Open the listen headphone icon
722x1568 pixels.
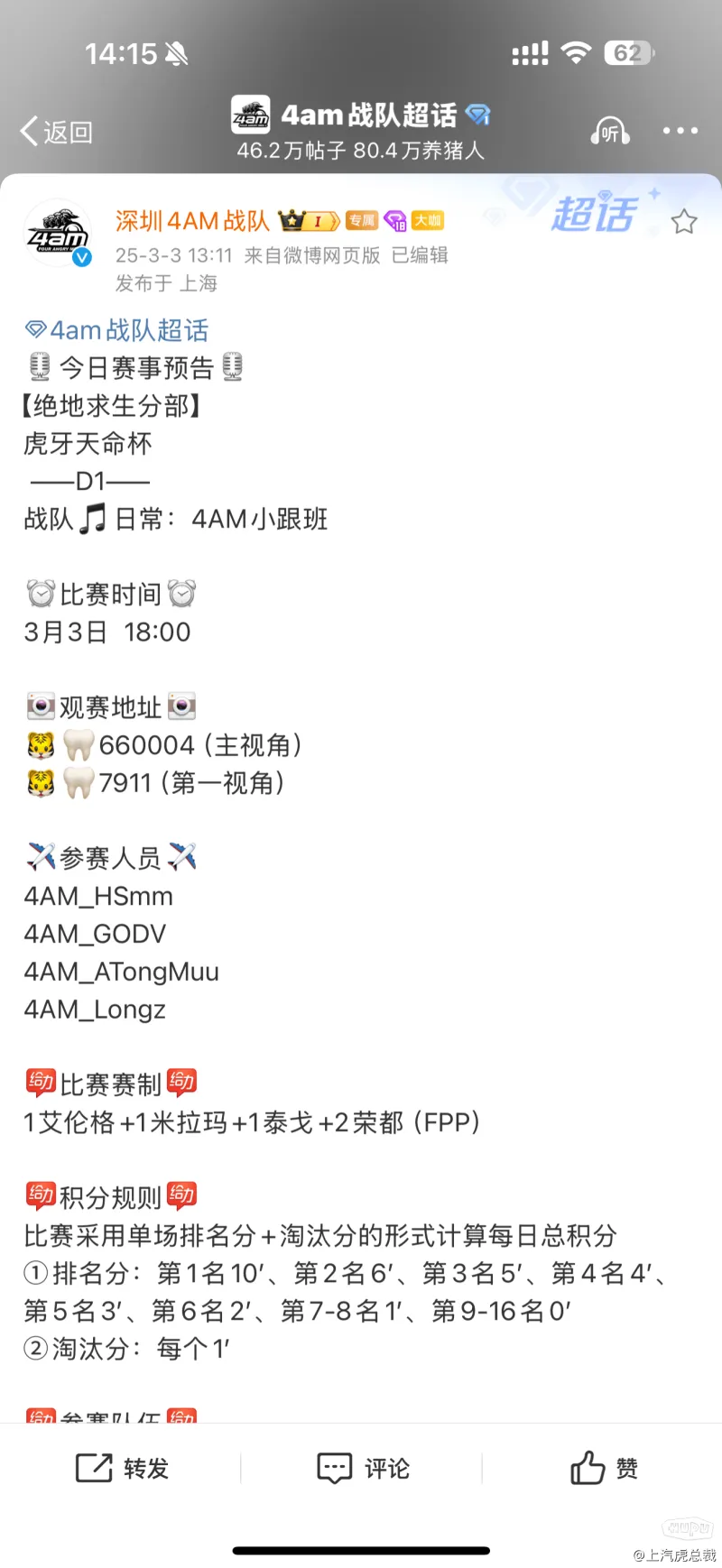coord(610,132)
